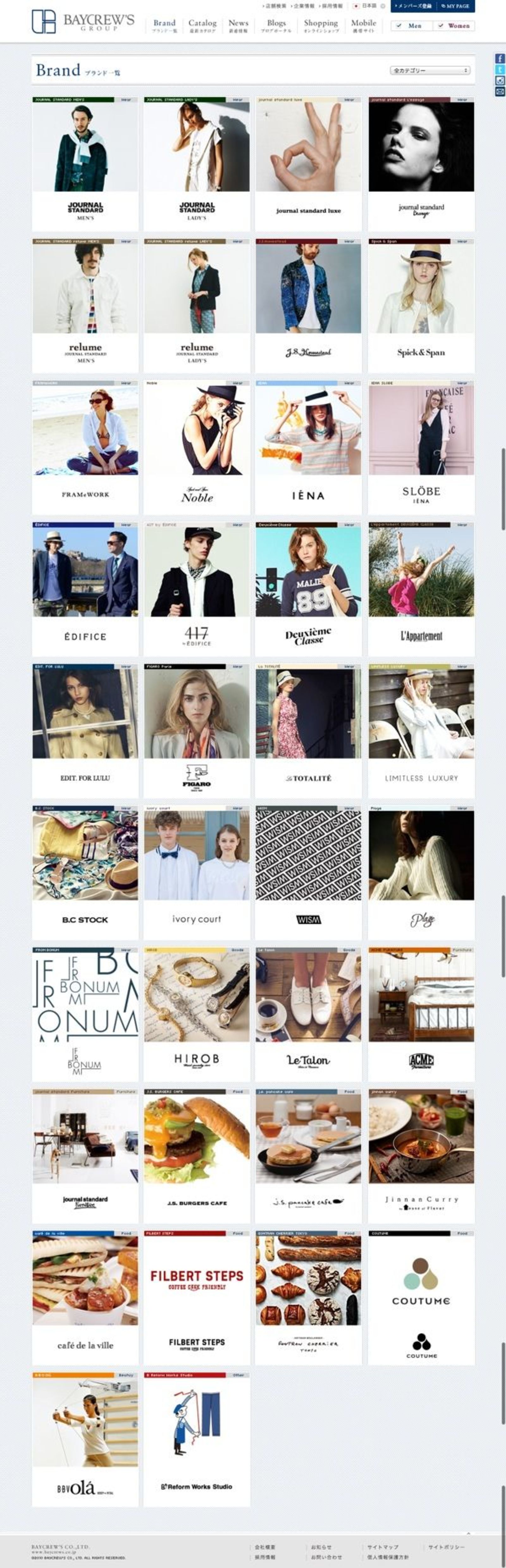Open Shopping online shop
The image size is (506, 1568).
point(321,25)
